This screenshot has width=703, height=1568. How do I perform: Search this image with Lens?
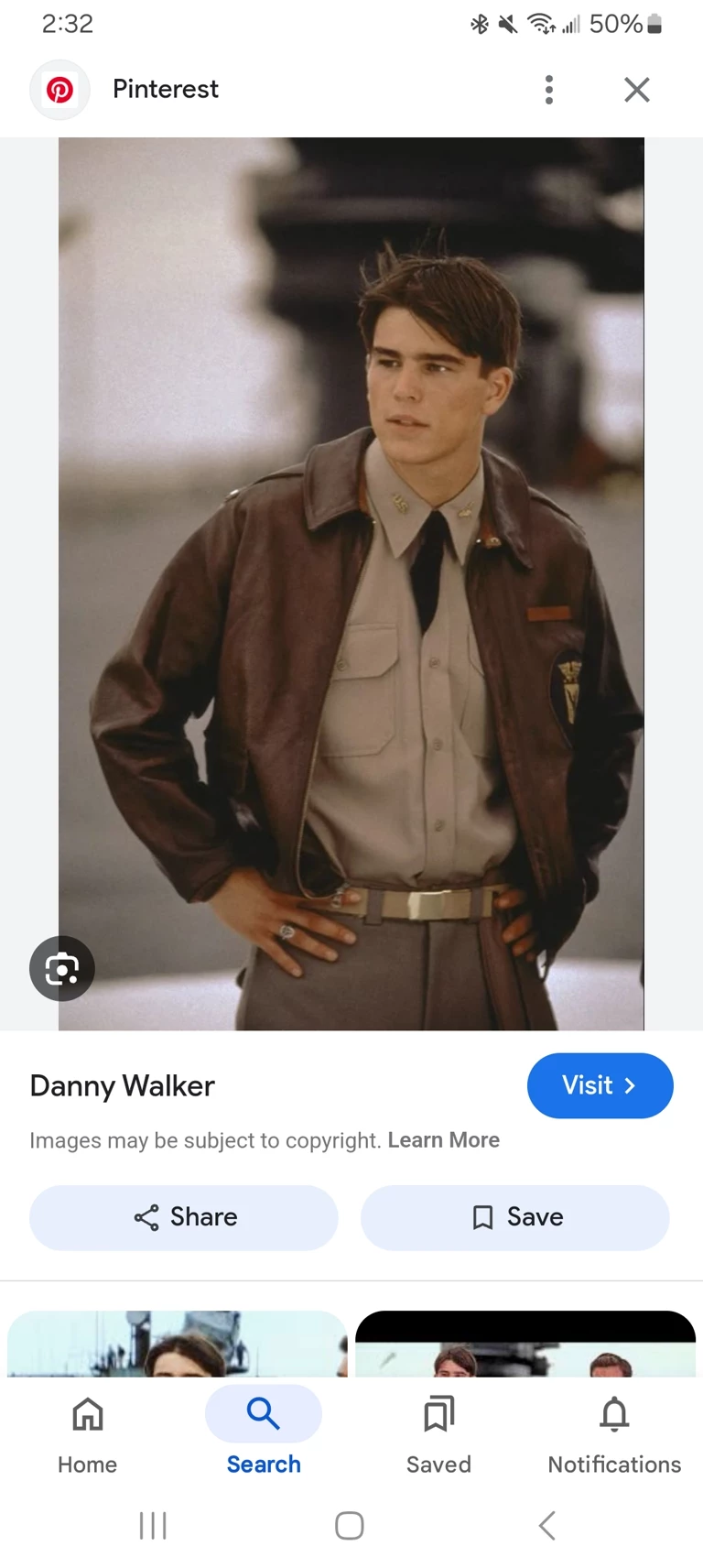pyautogui.click(x=62, y=968)
